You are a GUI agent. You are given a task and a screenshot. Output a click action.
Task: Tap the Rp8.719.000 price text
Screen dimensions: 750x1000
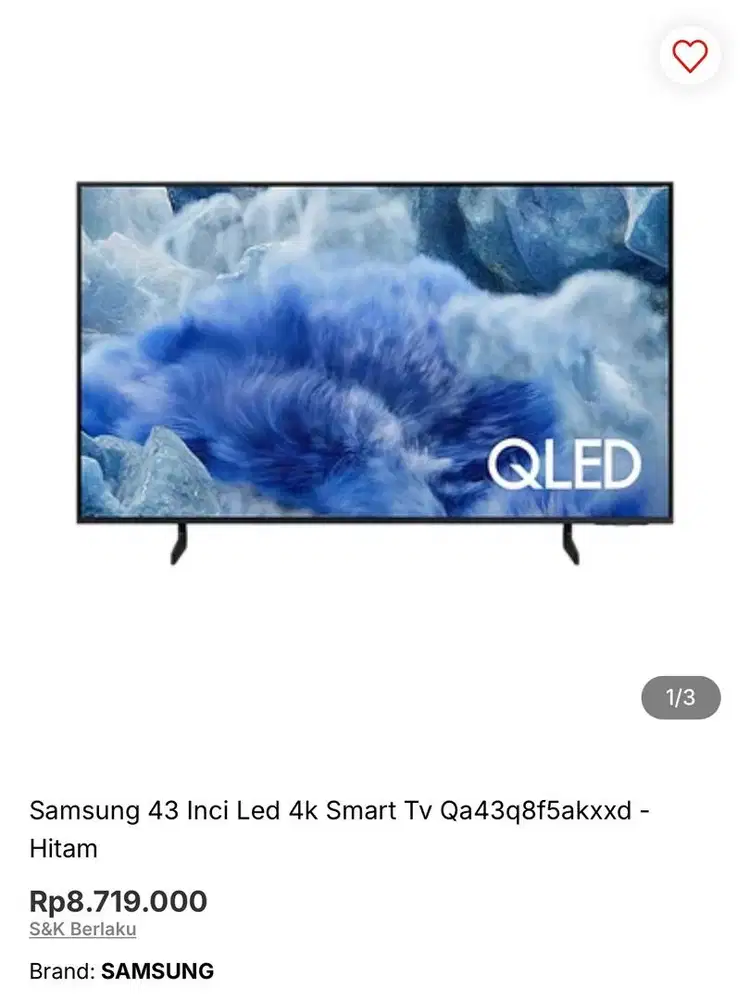tap(118, 901)
